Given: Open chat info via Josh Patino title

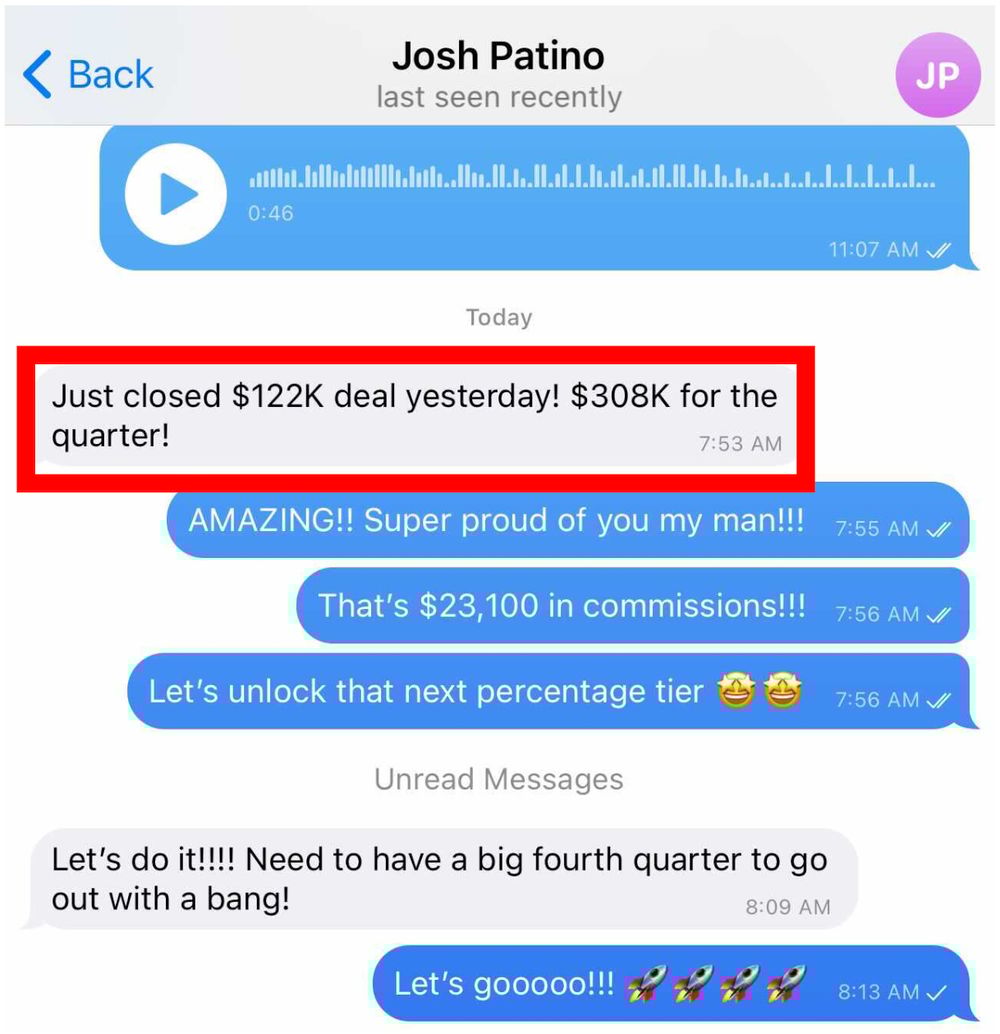Looking at the screenshot, I should pyautogui.click(x=498, y=56).
